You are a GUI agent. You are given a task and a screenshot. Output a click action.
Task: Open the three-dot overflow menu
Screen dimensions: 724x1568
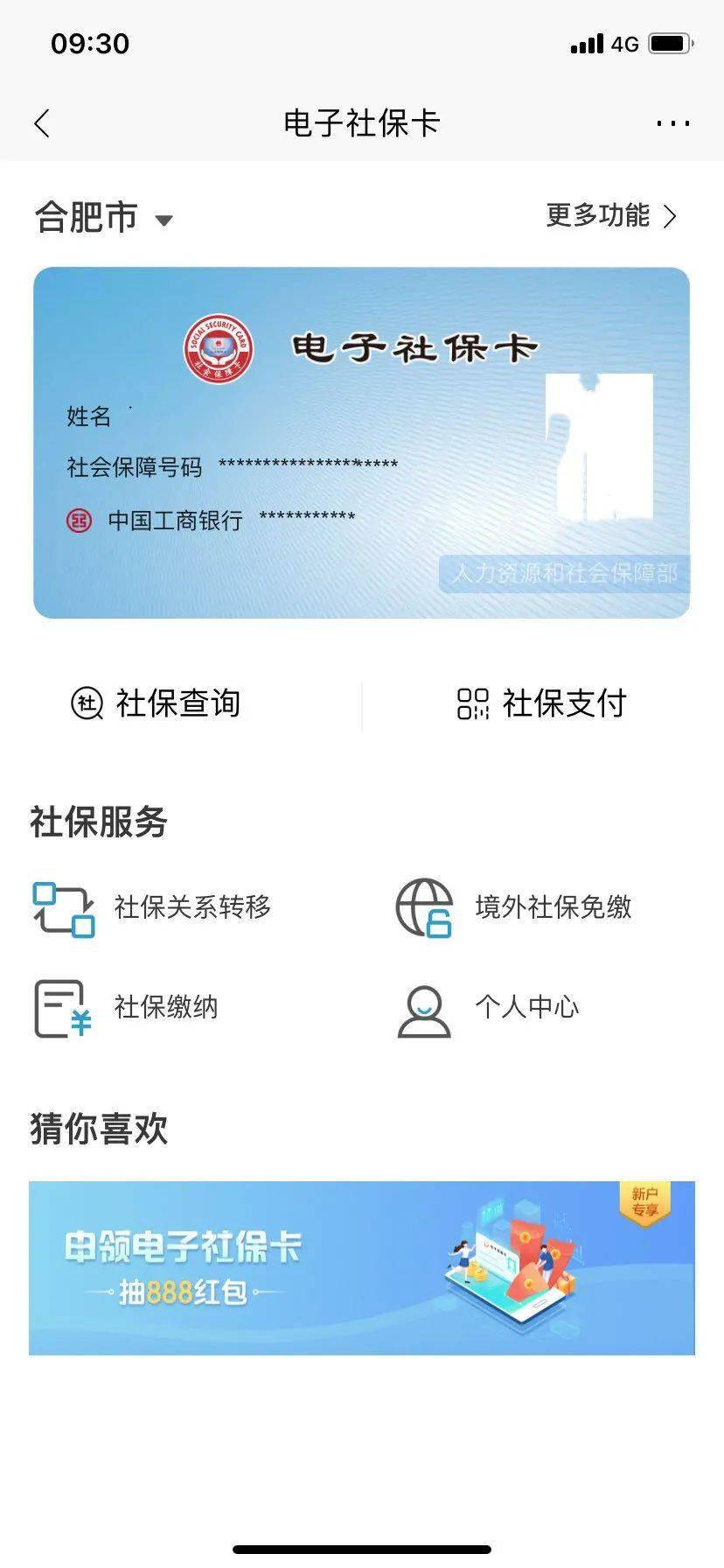click(672, 123)
